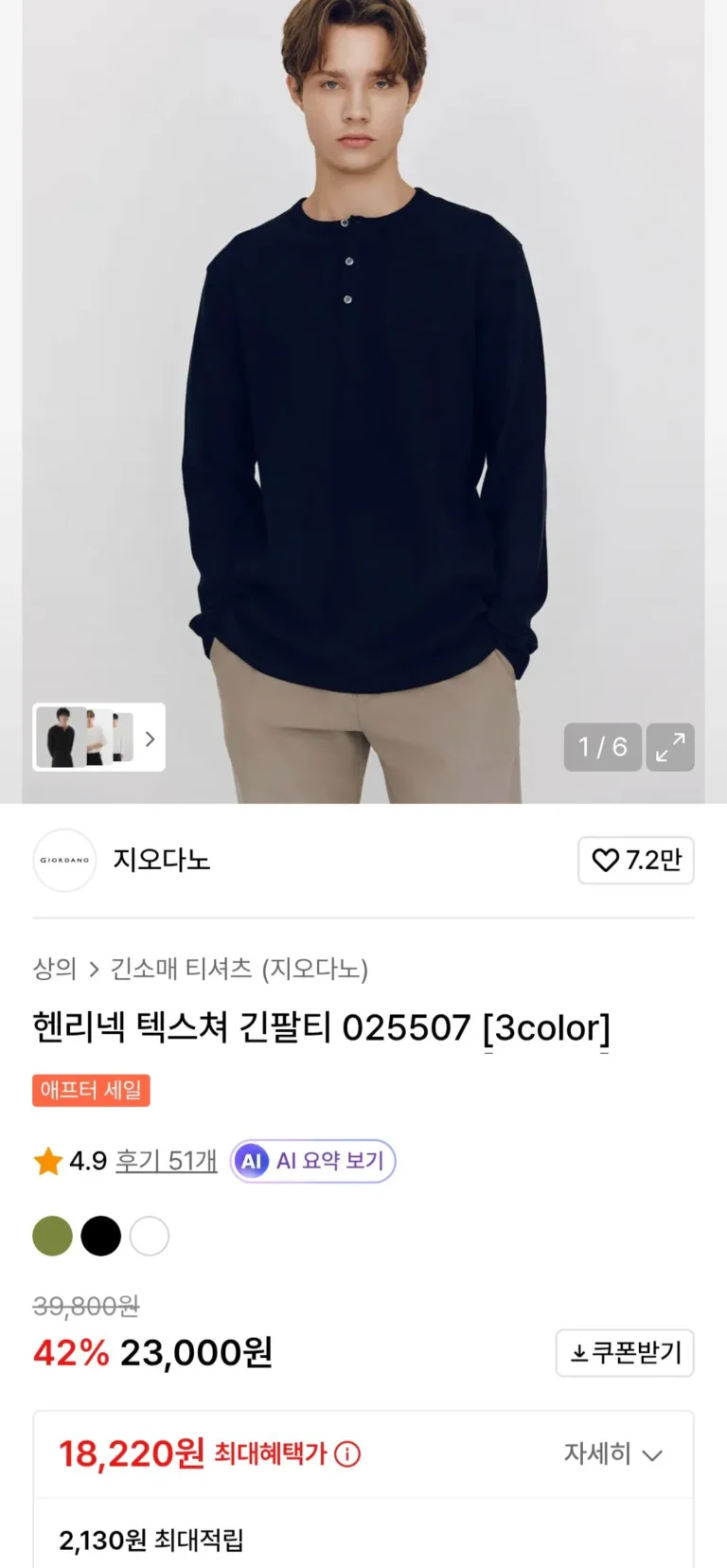The image size is (727, 1568).
Task: Download coupon with 쿠폰받기
Action: (625, 1353)
